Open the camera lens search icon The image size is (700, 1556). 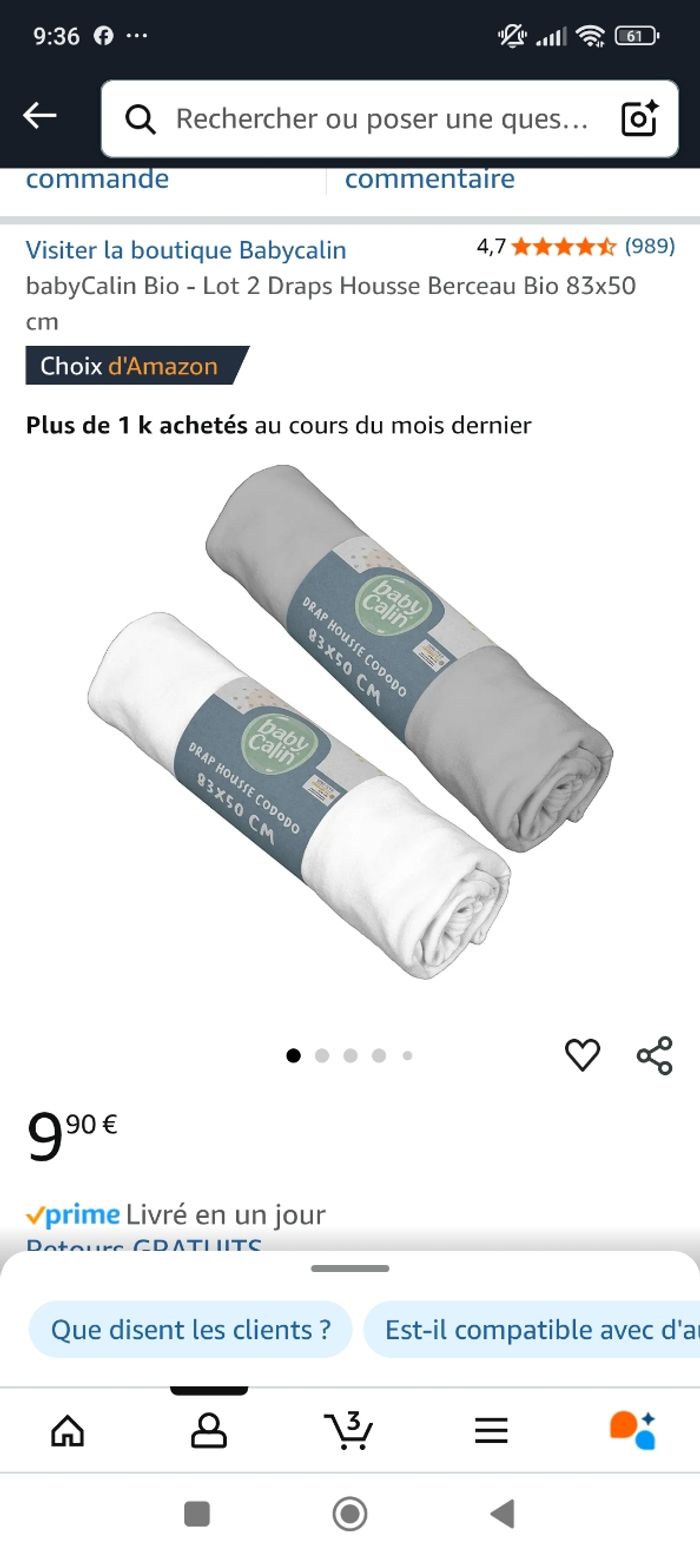click(x=640, y=119)
